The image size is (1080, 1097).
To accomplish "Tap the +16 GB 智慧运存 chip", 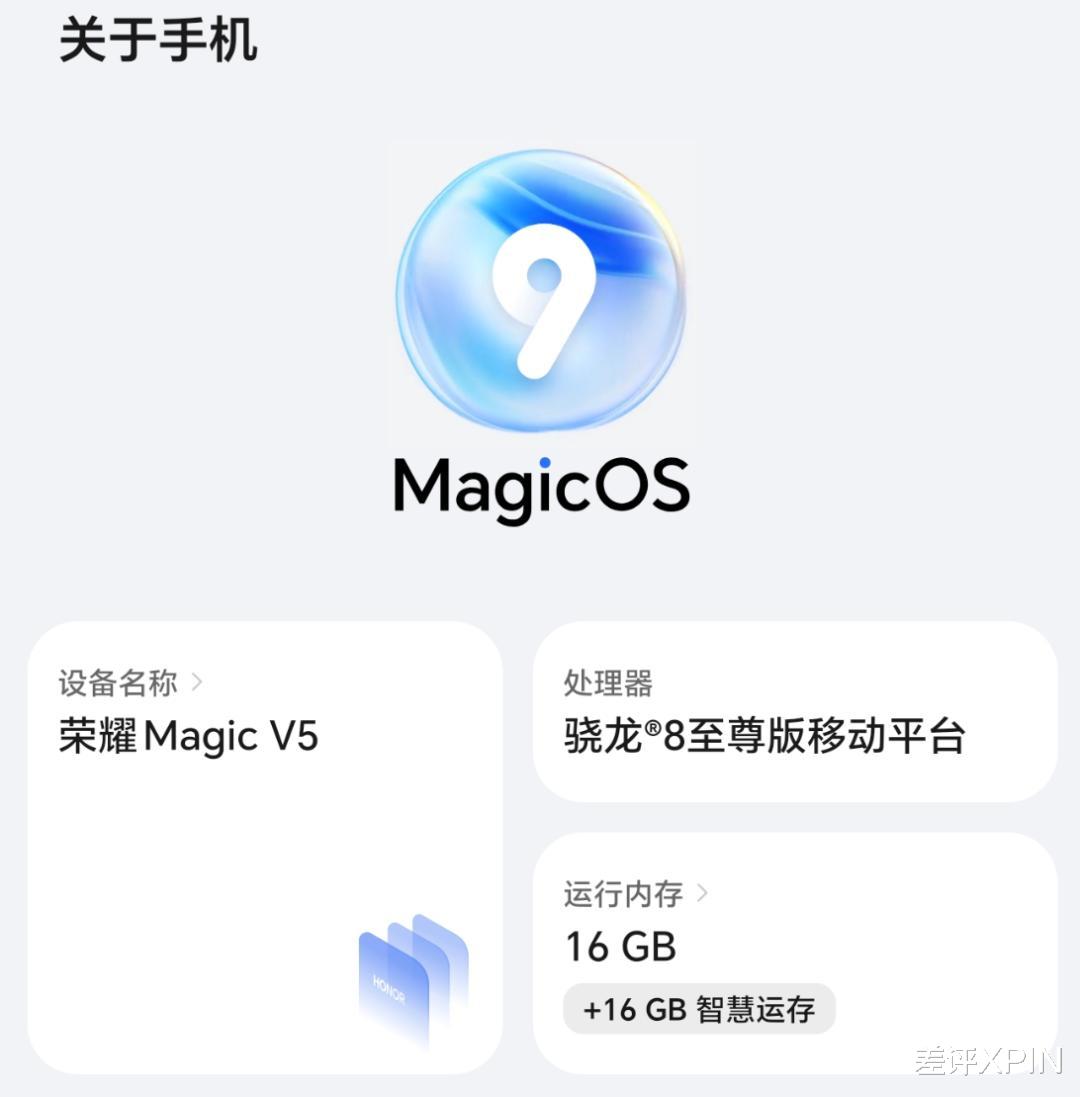I will 700,1010.
